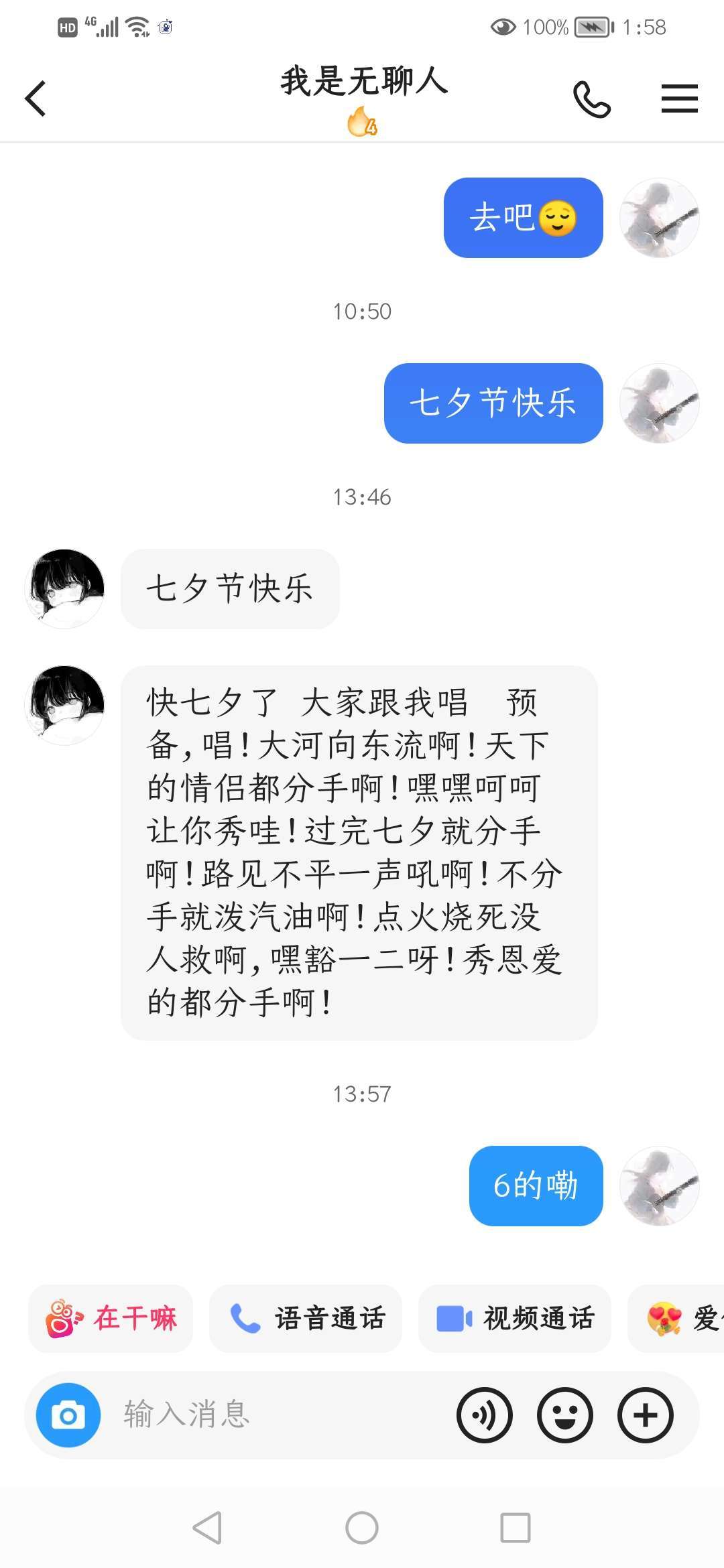The height and width of the screenshot is (1568, 724).
Task: Open the camera from the message bar
Action: (68, 1415)
